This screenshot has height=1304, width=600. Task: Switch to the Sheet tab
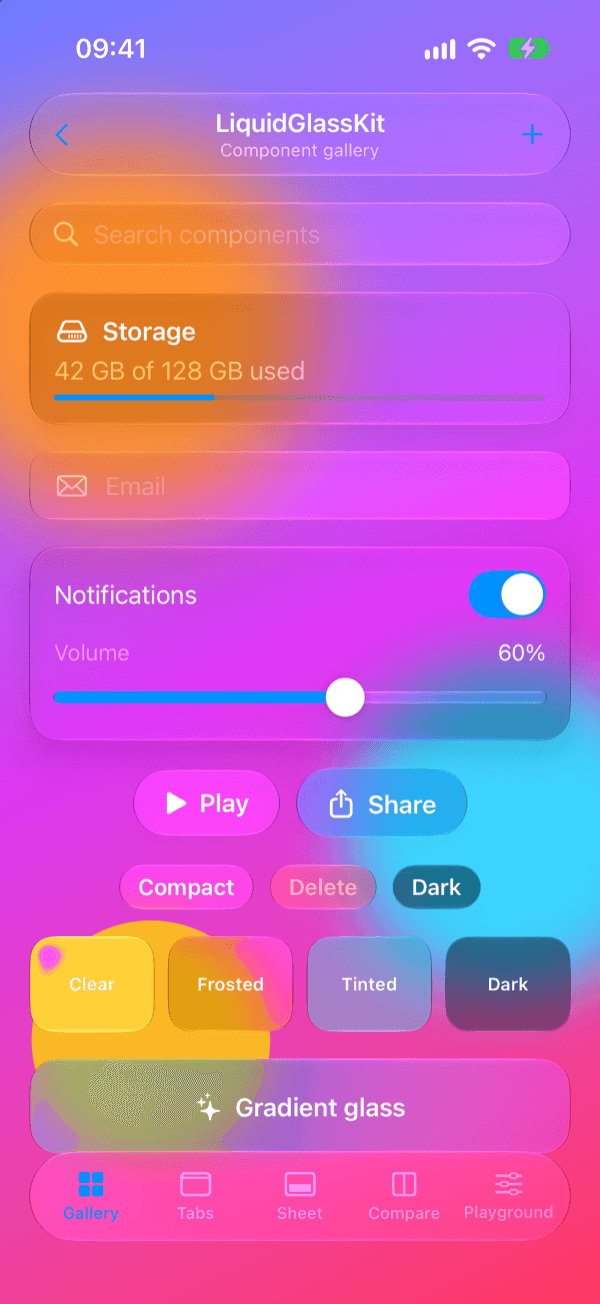[300, 1196]
